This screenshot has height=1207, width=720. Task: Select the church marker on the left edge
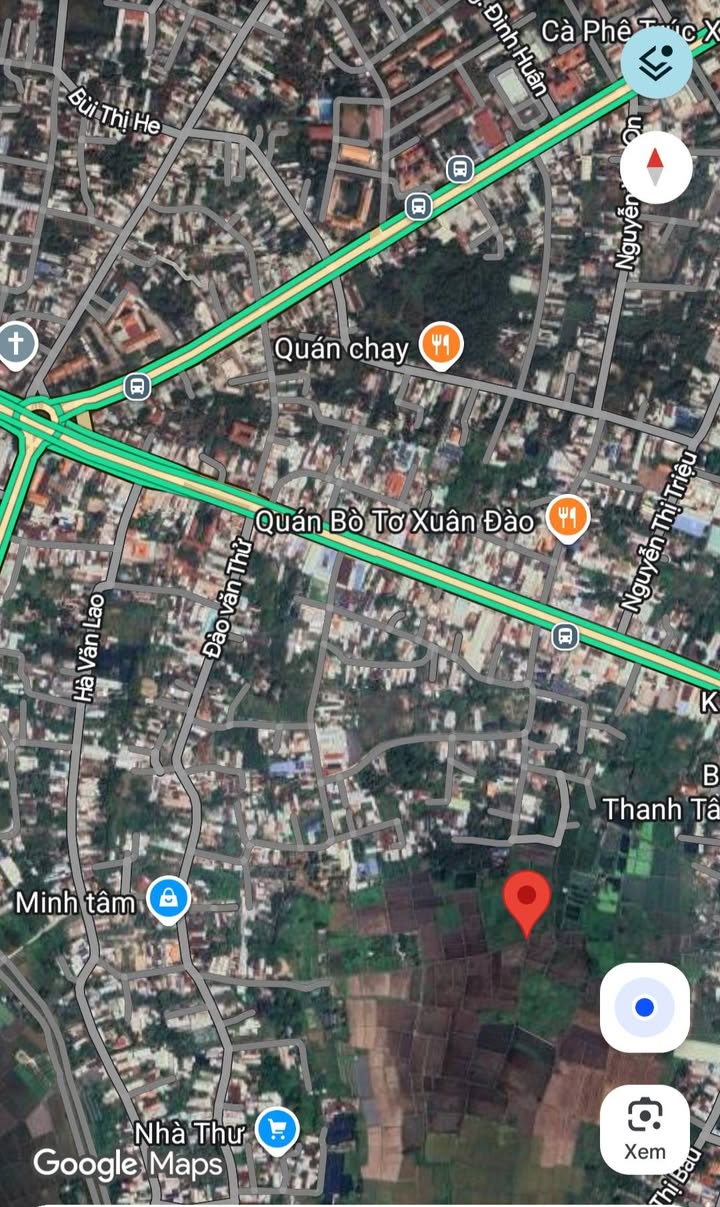coord(16,345)
